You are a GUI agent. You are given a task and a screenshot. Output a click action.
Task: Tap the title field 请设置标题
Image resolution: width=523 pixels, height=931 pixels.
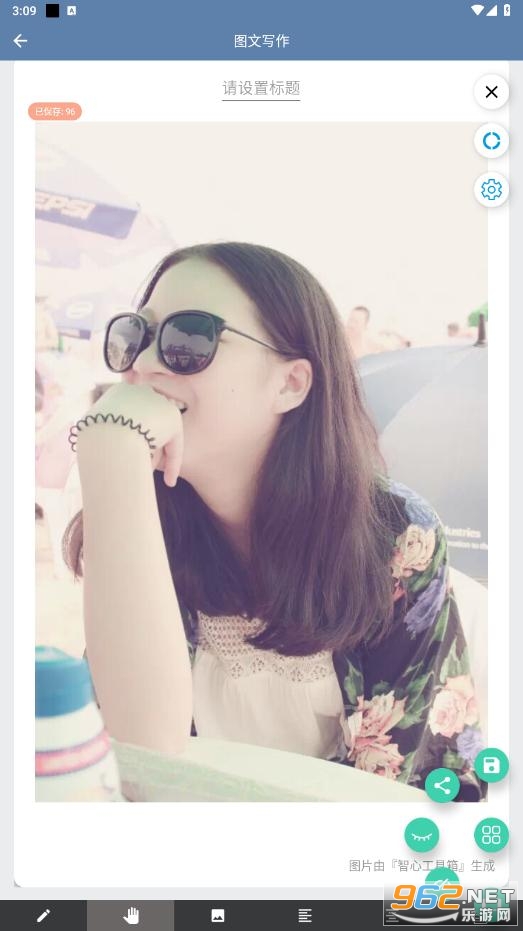(x=261, y=89)
